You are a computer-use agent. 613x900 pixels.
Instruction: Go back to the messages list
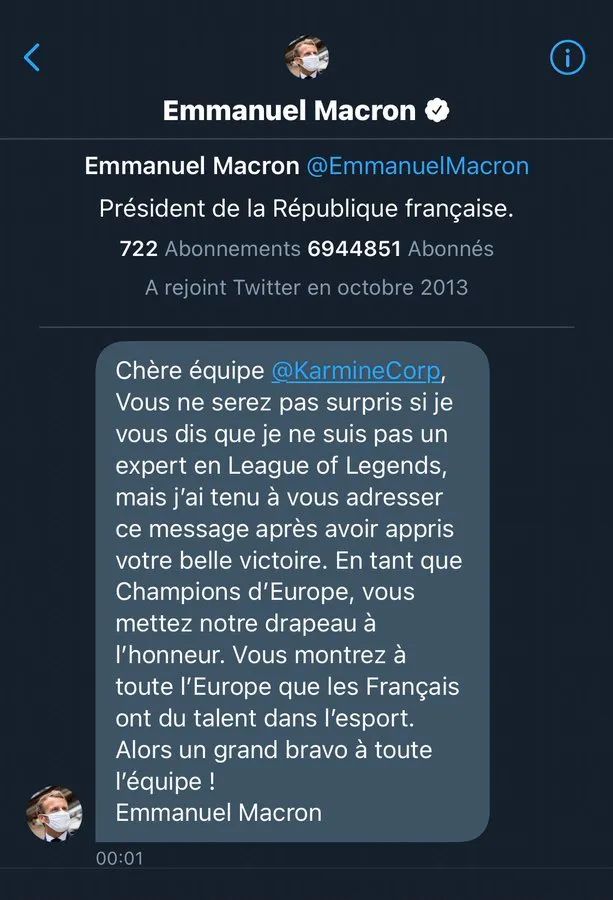click(x=32, y=57)
